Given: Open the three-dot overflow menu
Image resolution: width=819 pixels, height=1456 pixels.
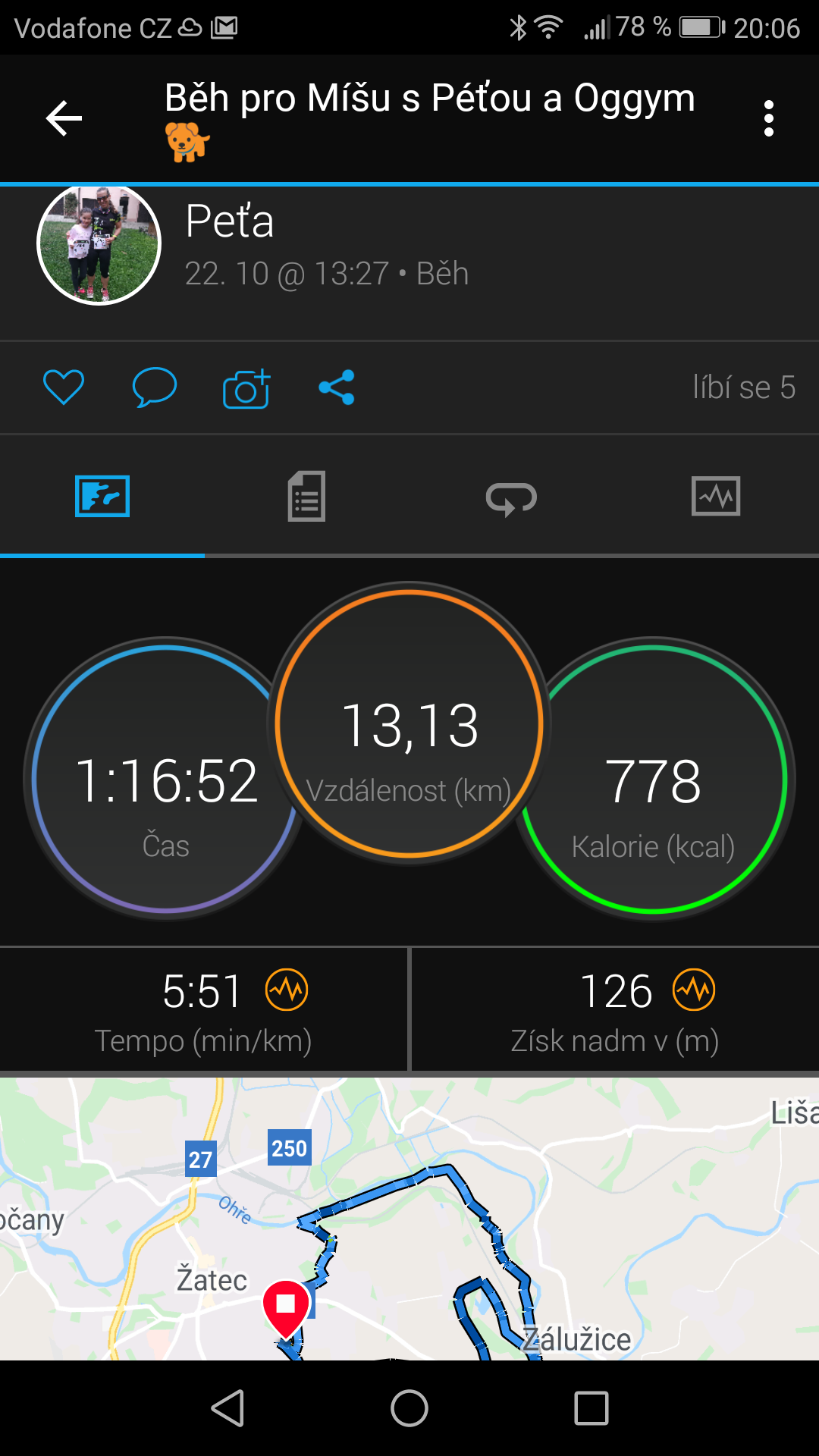Looking at the screenshot, I should (x=769, y=118).
